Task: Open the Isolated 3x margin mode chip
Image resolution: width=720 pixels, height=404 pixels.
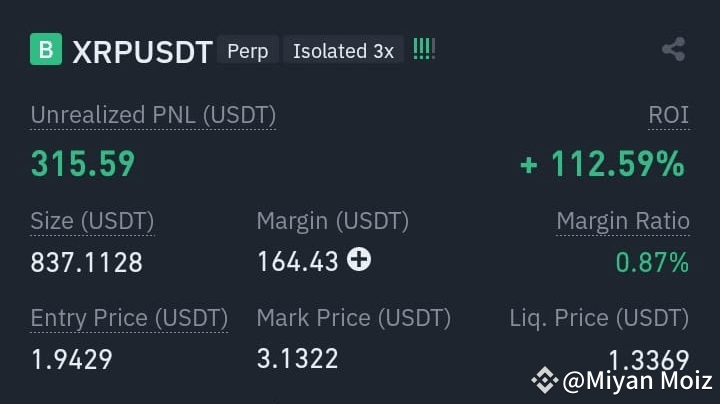Action: [343, 51]
